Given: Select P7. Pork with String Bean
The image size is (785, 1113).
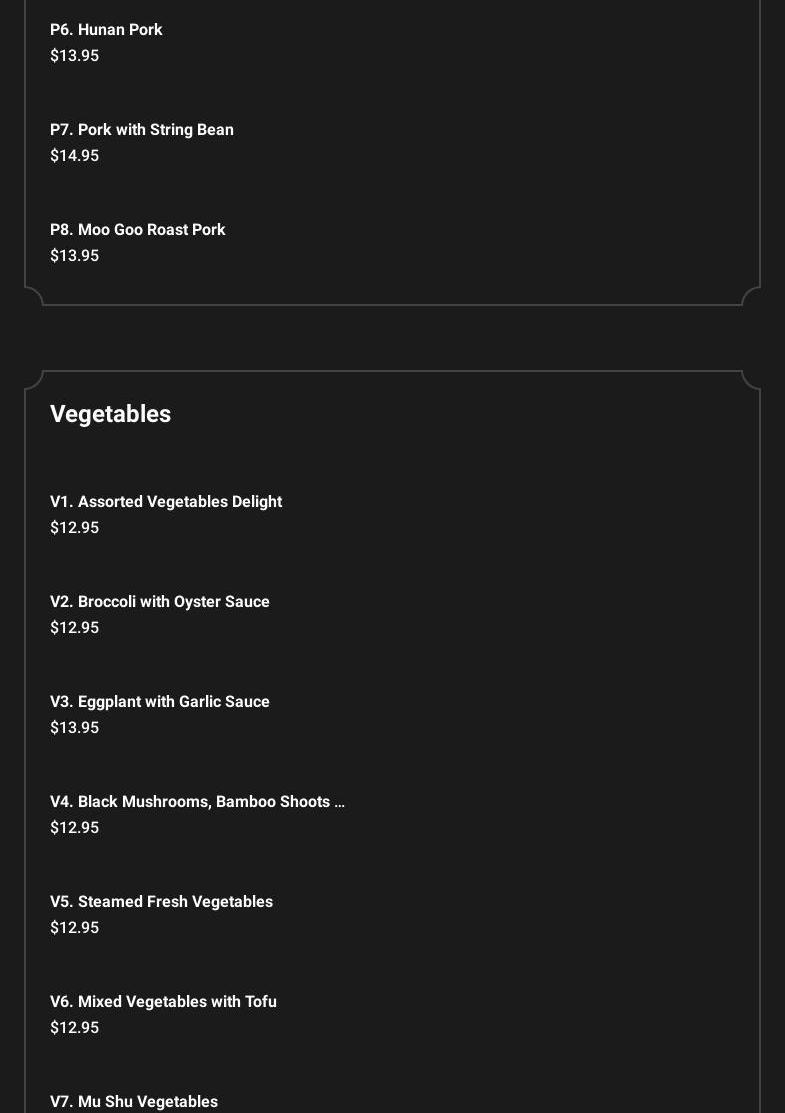Looking at the screenshot, I should click(142, 130).
